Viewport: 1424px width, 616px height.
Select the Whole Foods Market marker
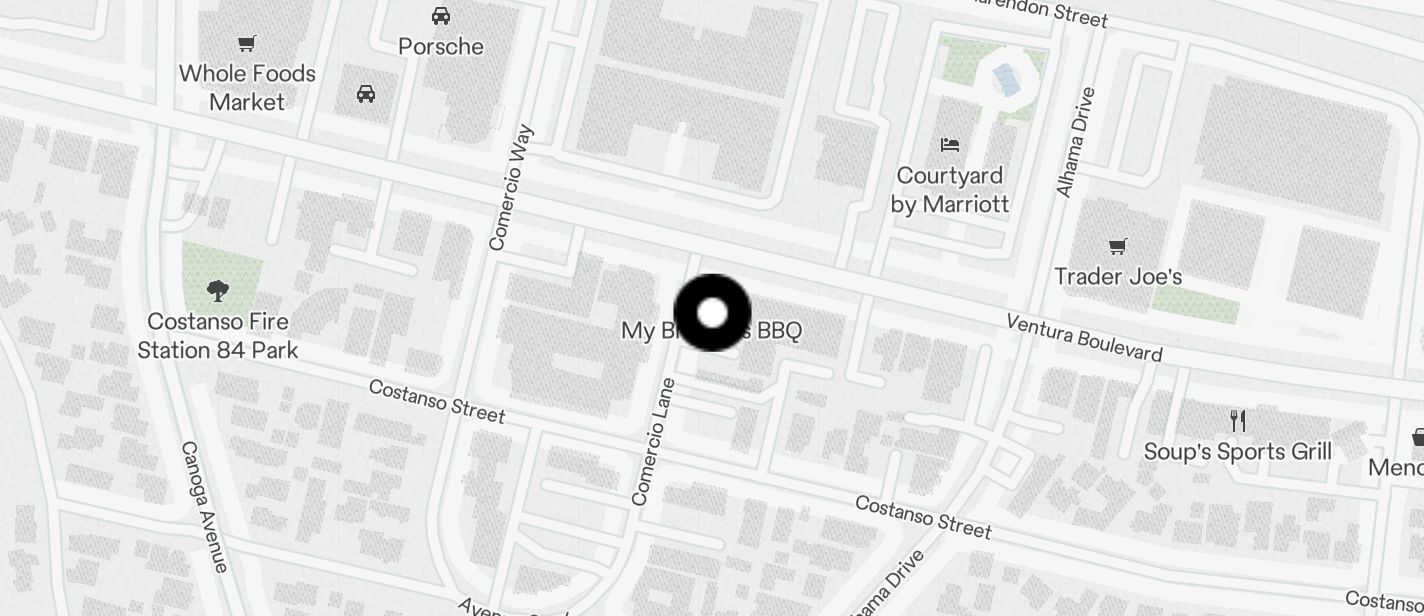[246, 44]
